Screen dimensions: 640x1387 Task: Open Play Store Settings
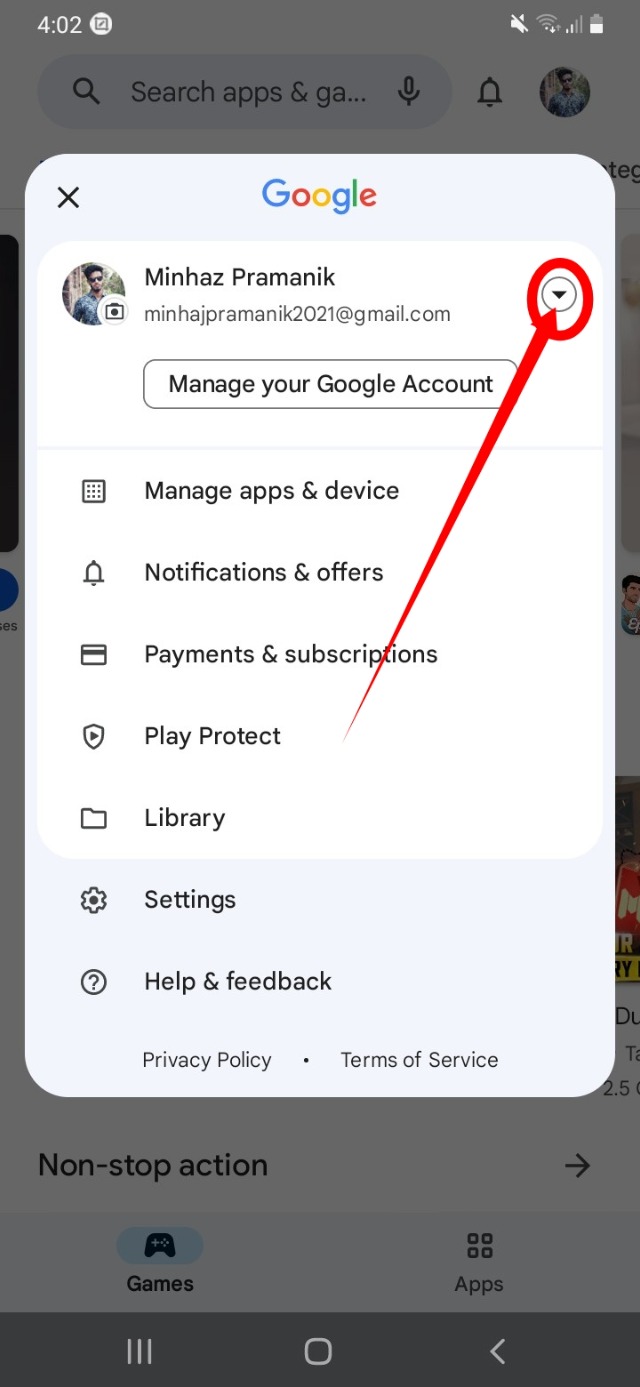point(189,900)
